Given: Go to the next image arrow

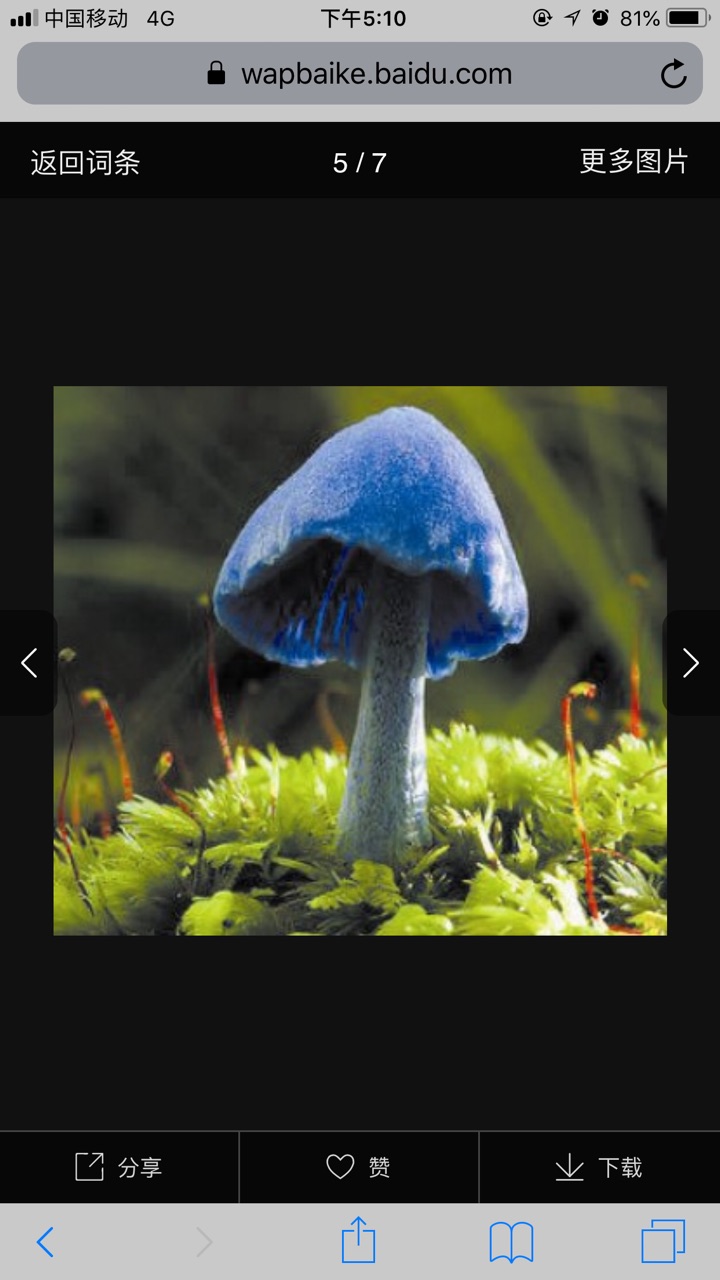Looking at the screenshot, I should click(x=691, y=662).
